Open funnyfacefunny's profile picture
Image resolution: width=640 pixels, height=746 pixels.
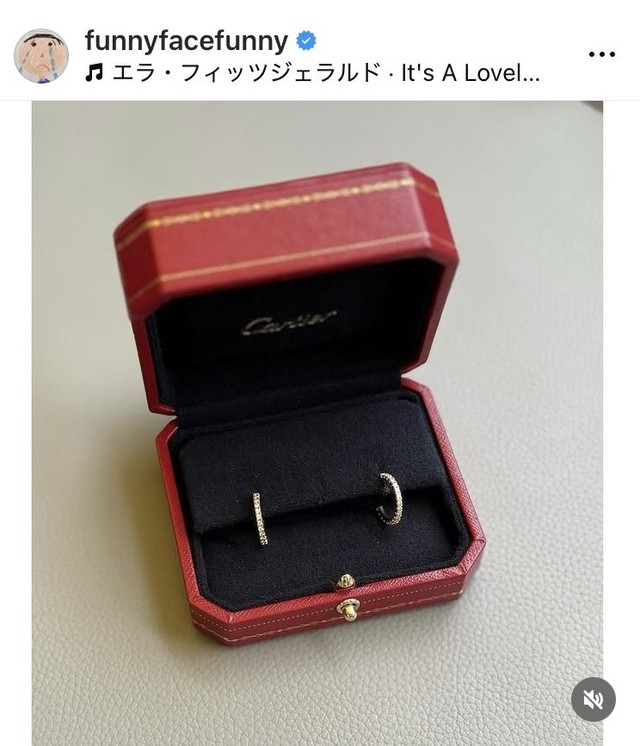(41, 55)
